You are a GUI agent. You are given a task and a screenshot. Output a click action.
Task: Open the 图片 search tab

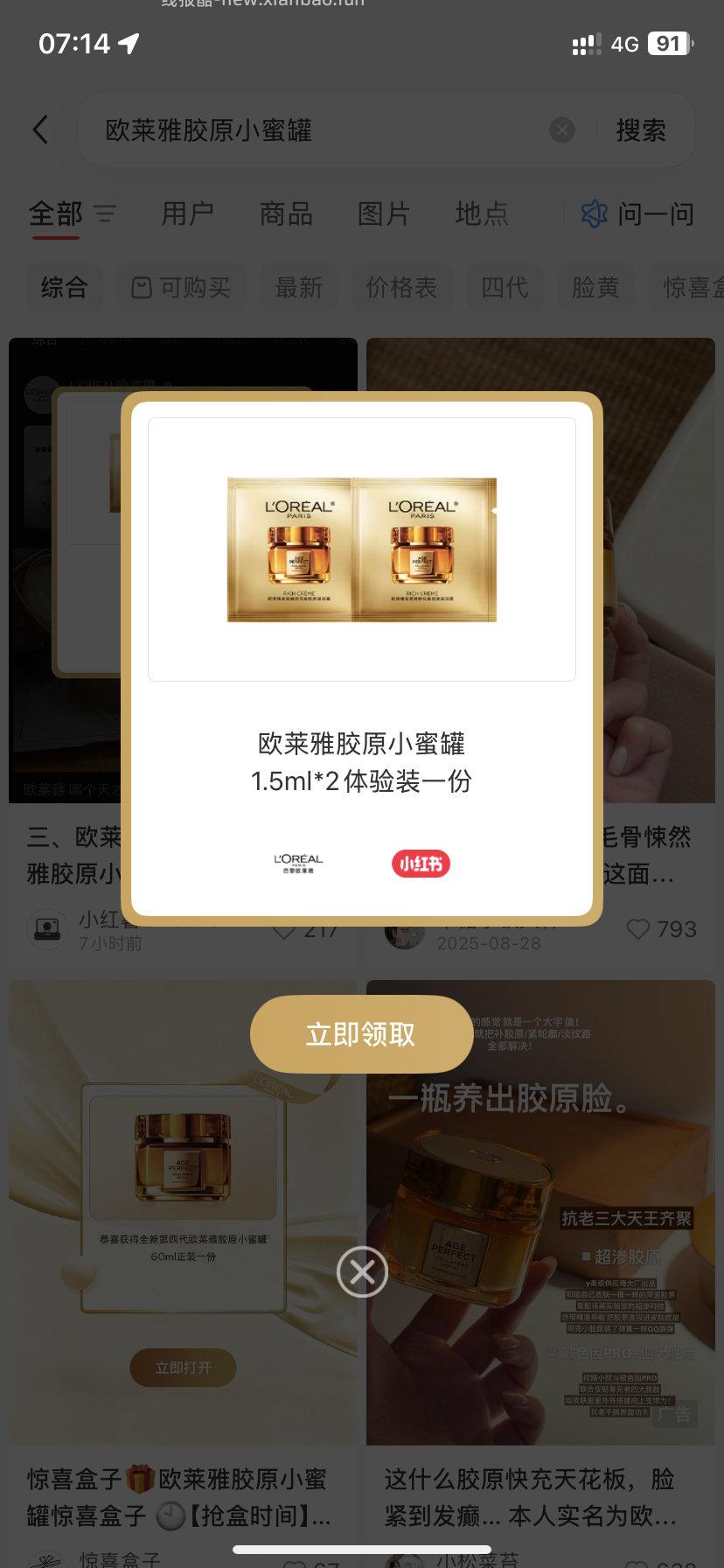pos(383,214)
